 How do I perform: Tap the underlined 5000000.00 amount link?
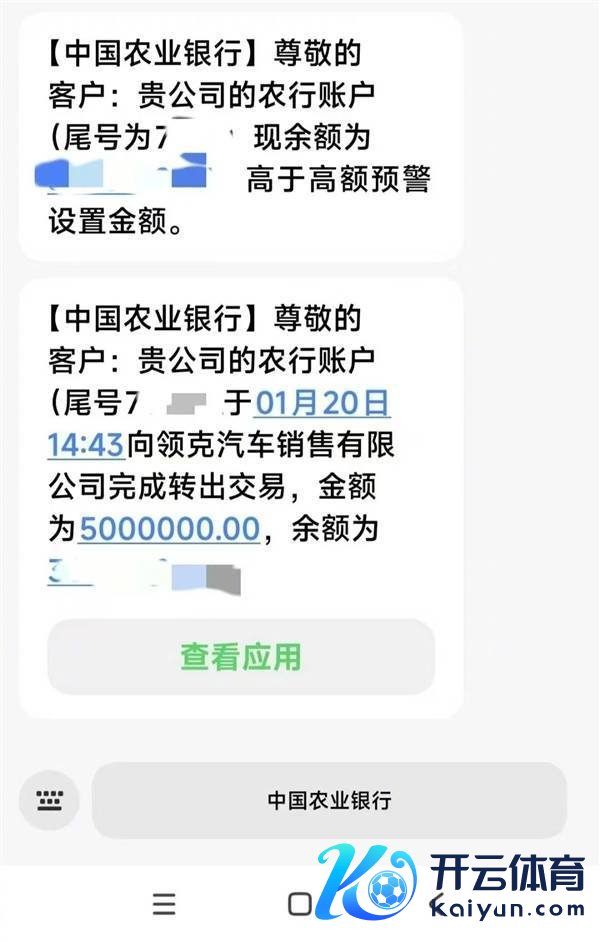click(169, 528)
